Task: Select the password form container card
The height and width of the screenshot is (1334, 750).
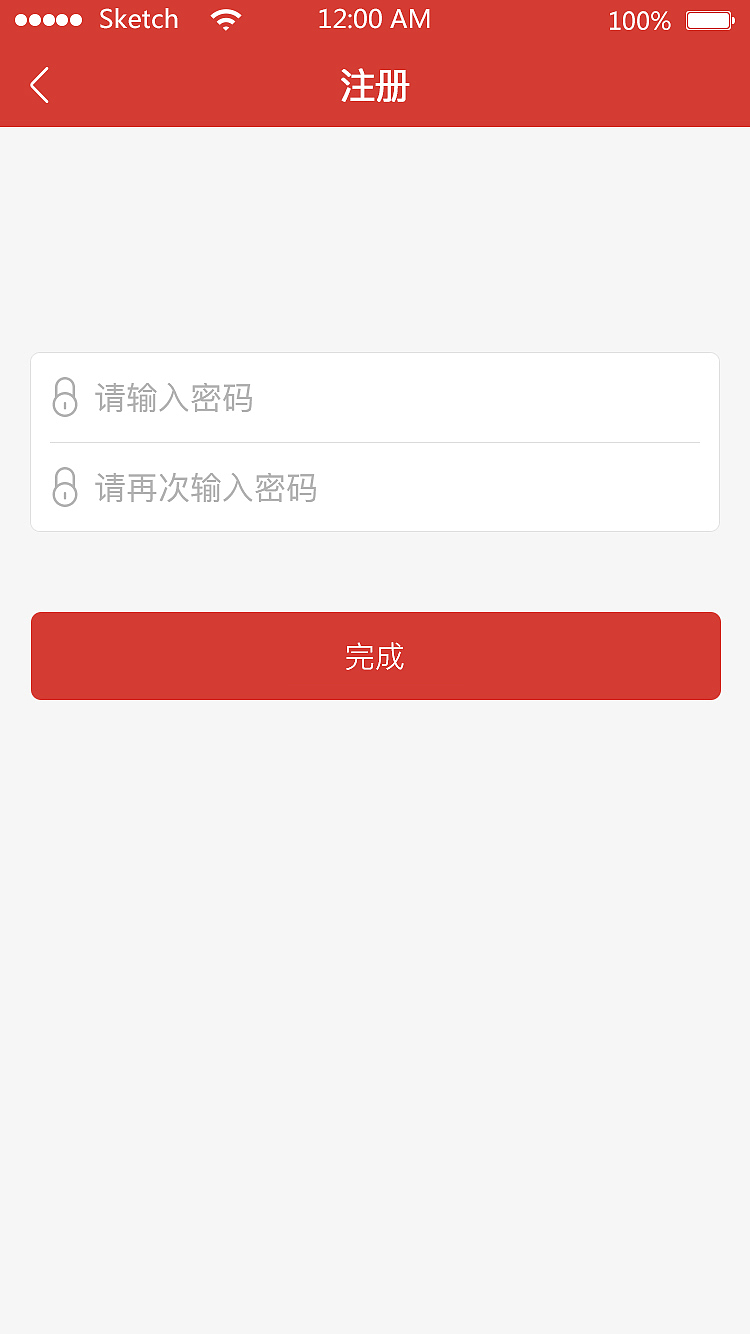Action: coord(375,441)
